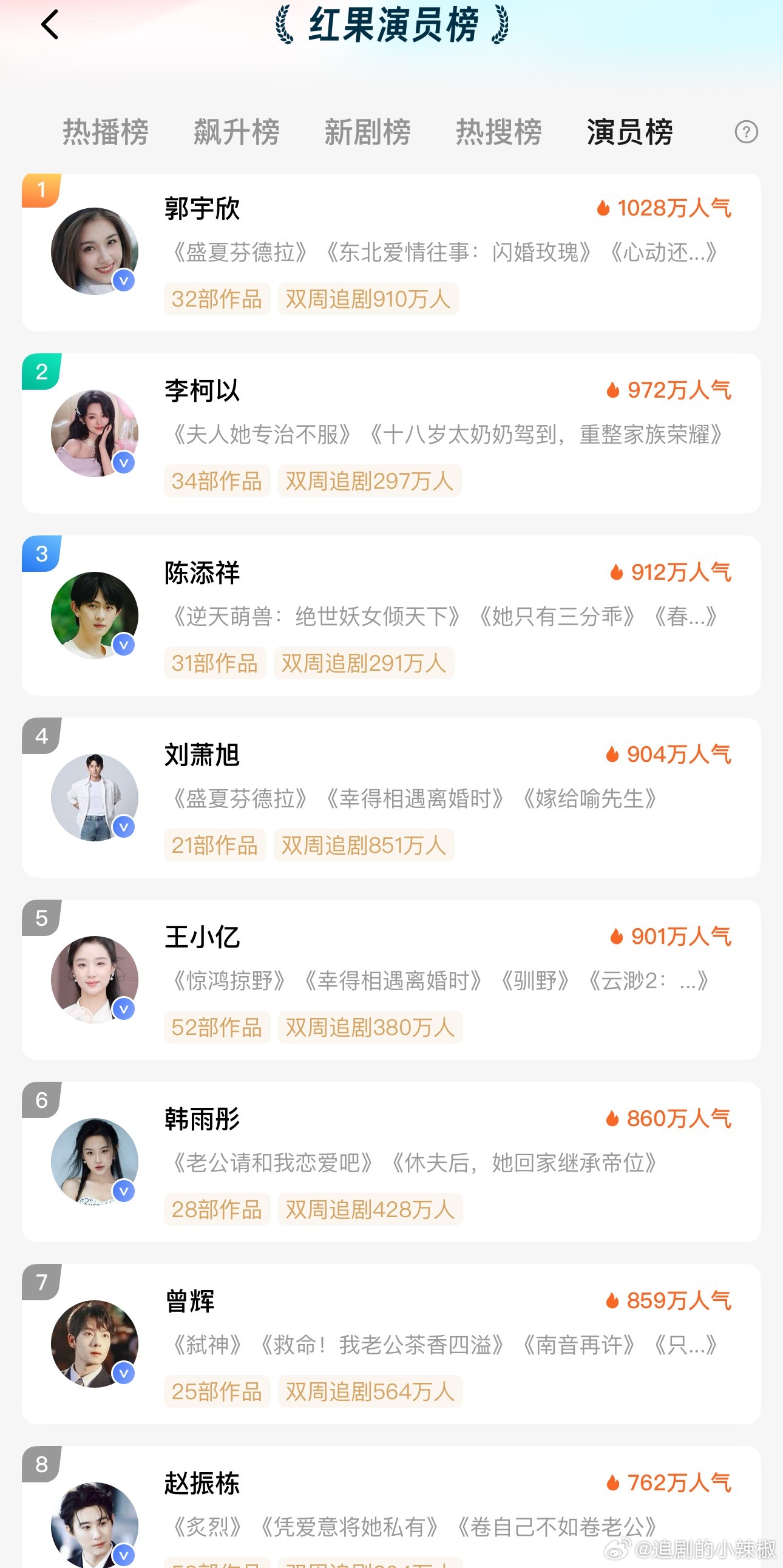The image size is (783, 1568).
Task: Go back using the top-left arrow
Action: 50,25
